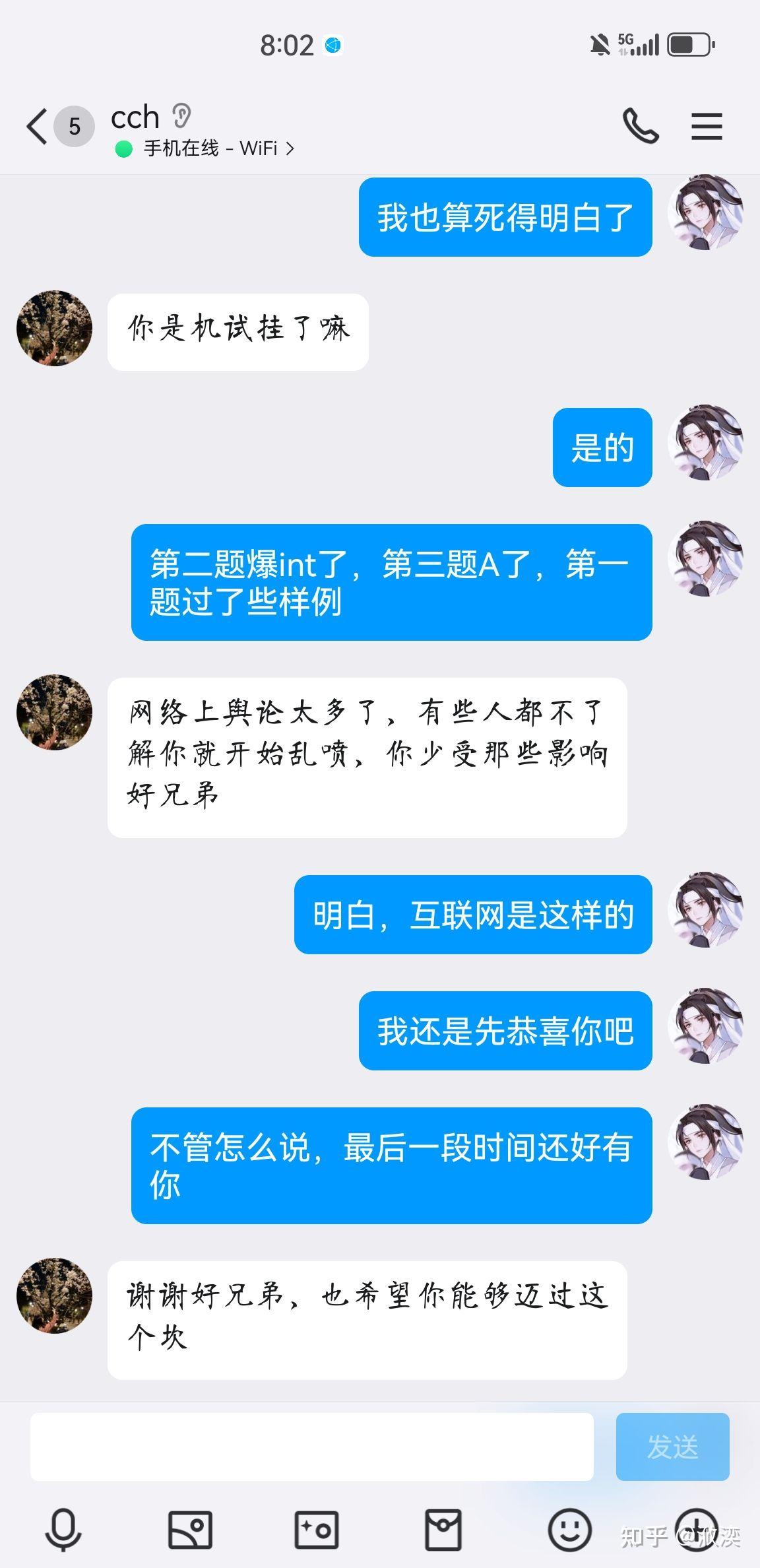Open the plus menu for more options
Screen dimensions: 760x1568
(697, 1530)
